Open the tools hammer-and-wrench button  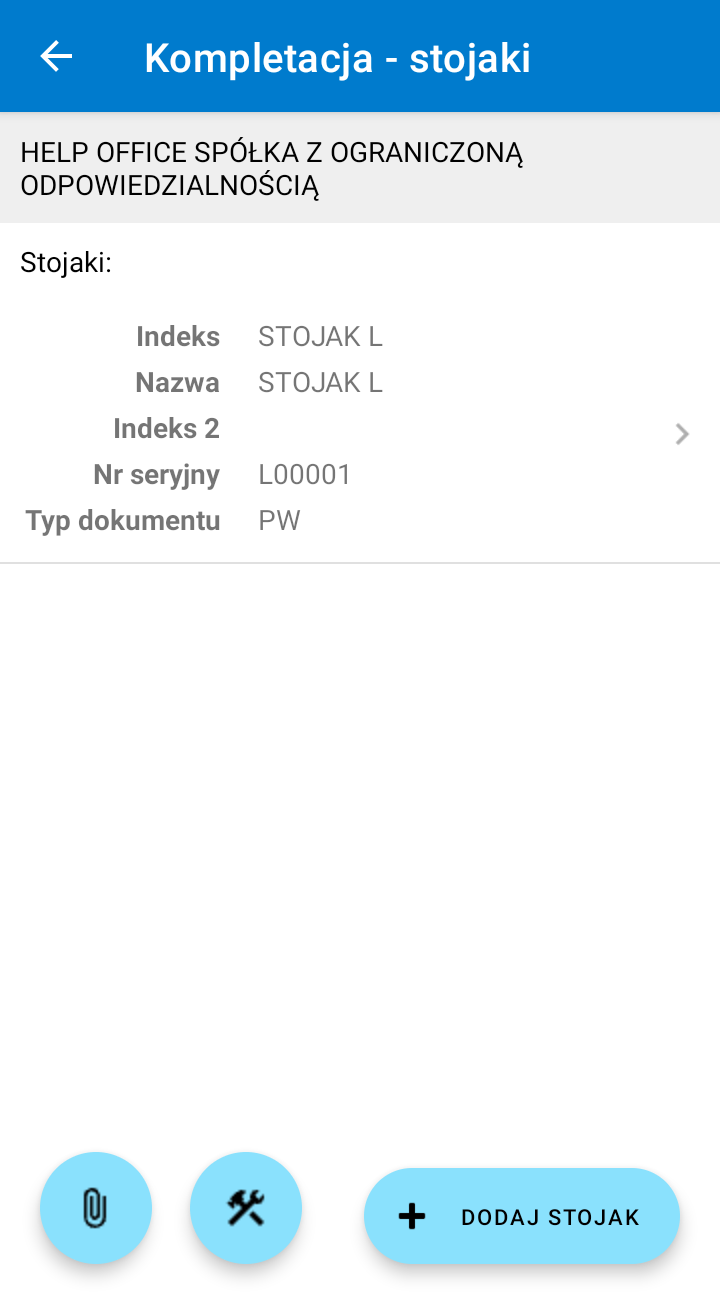pyautogui.click(x=246, y=1208)
